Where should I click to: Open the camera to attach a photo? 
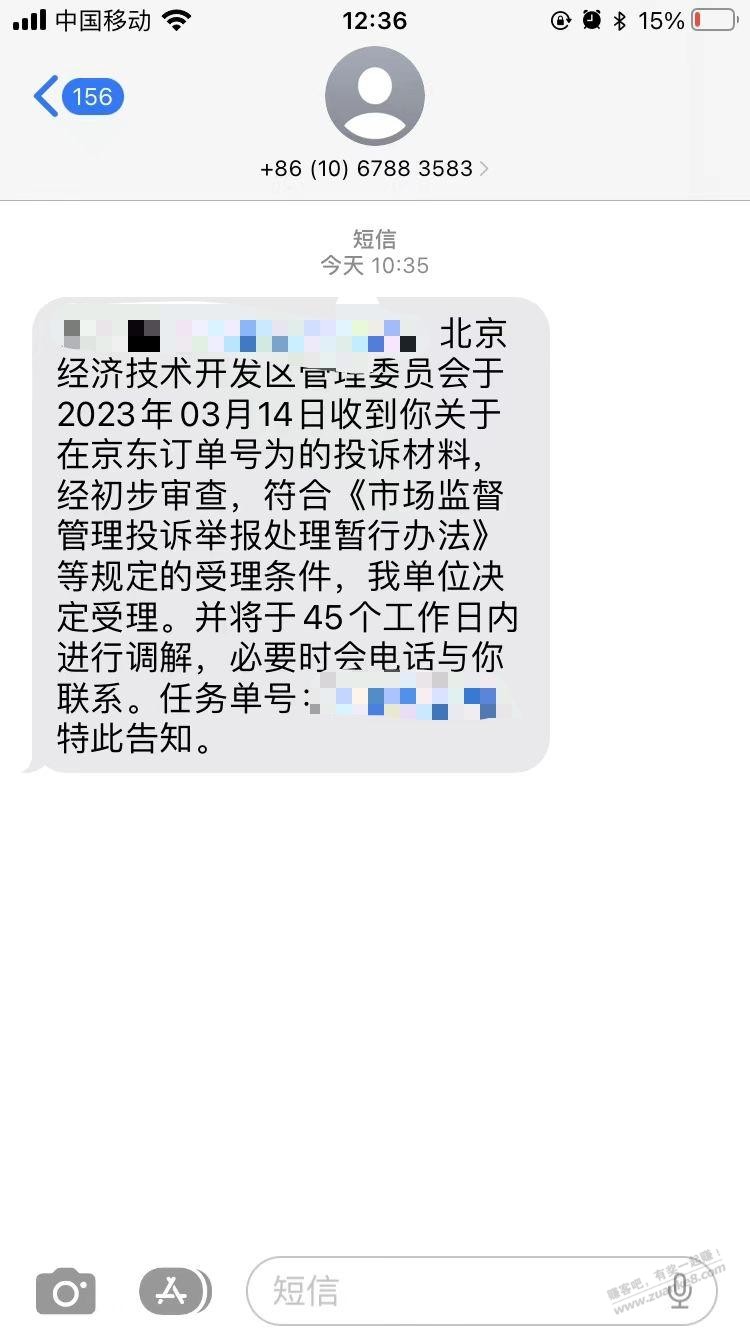pos(66,1291)
